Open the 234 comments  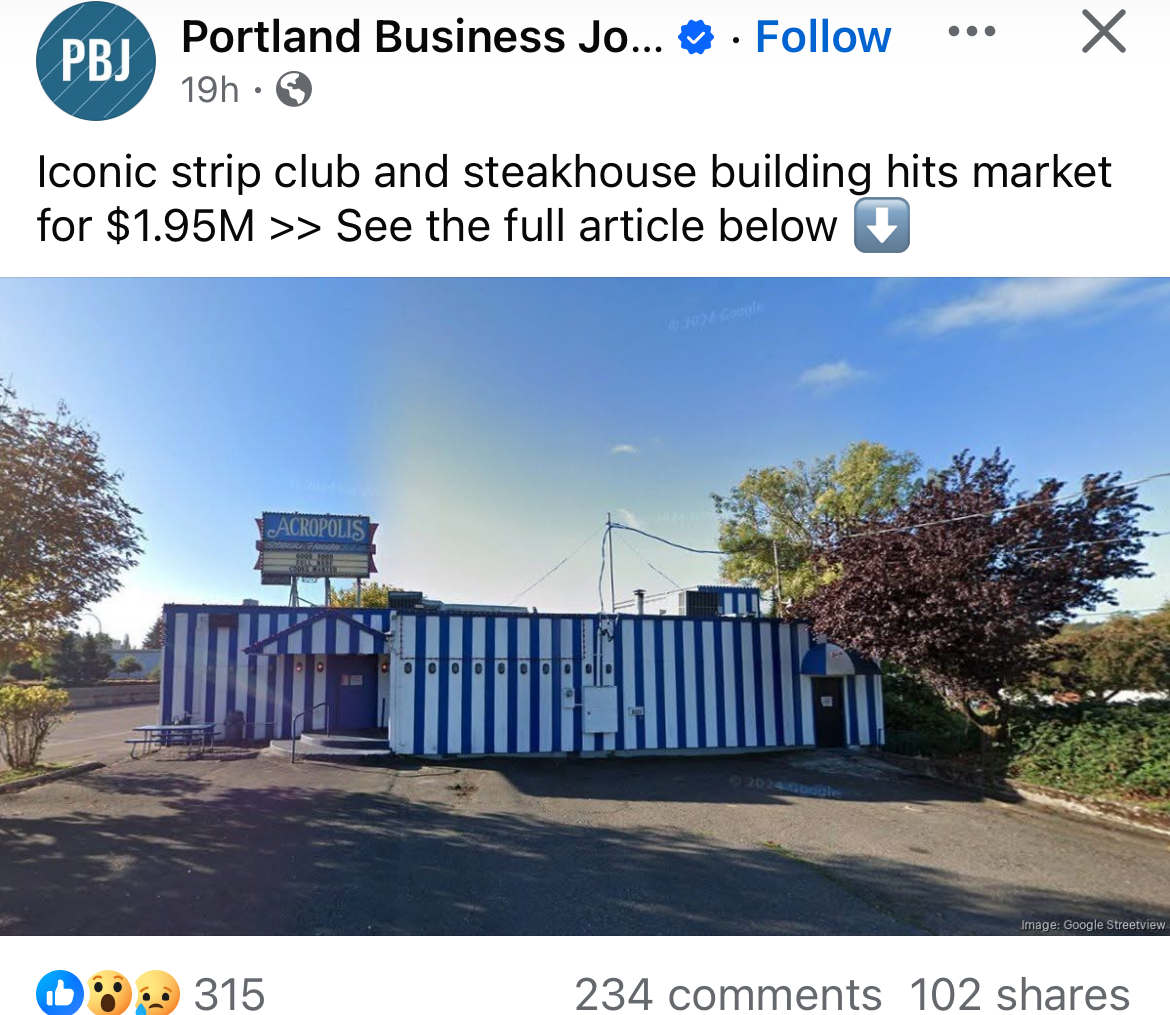point(727,994)
